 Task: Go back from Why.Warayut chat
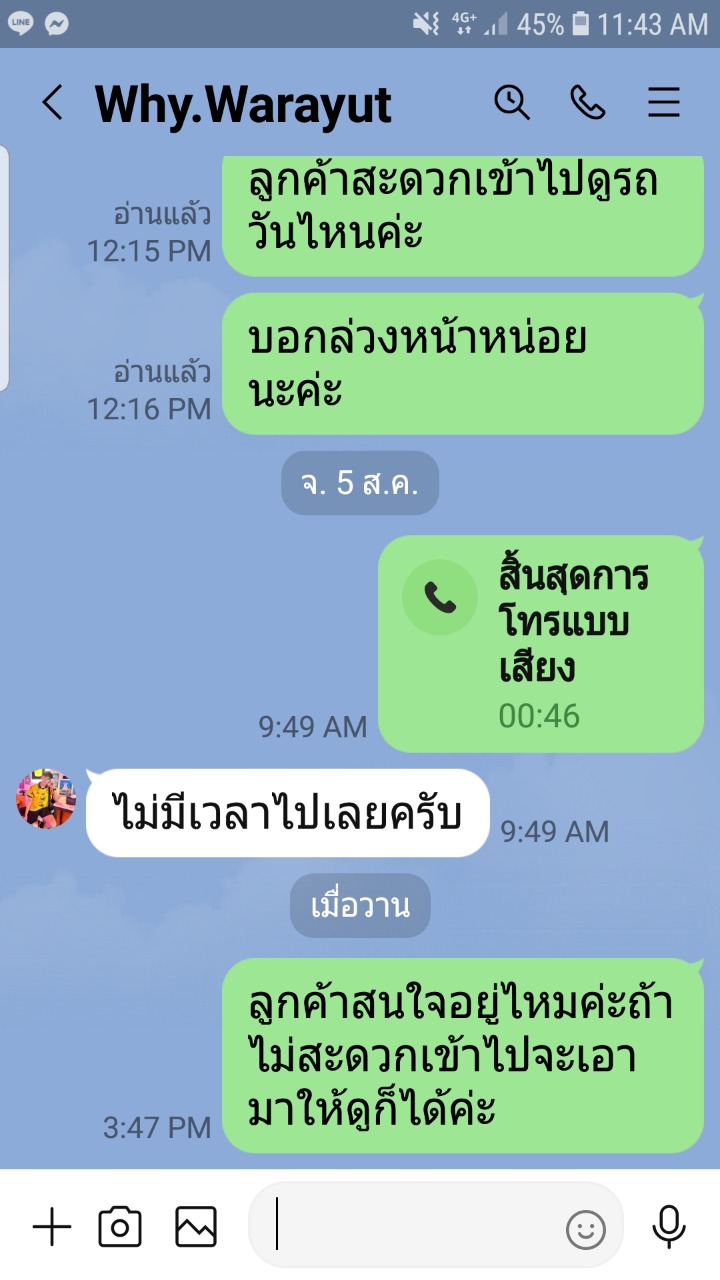click(52, 103)
